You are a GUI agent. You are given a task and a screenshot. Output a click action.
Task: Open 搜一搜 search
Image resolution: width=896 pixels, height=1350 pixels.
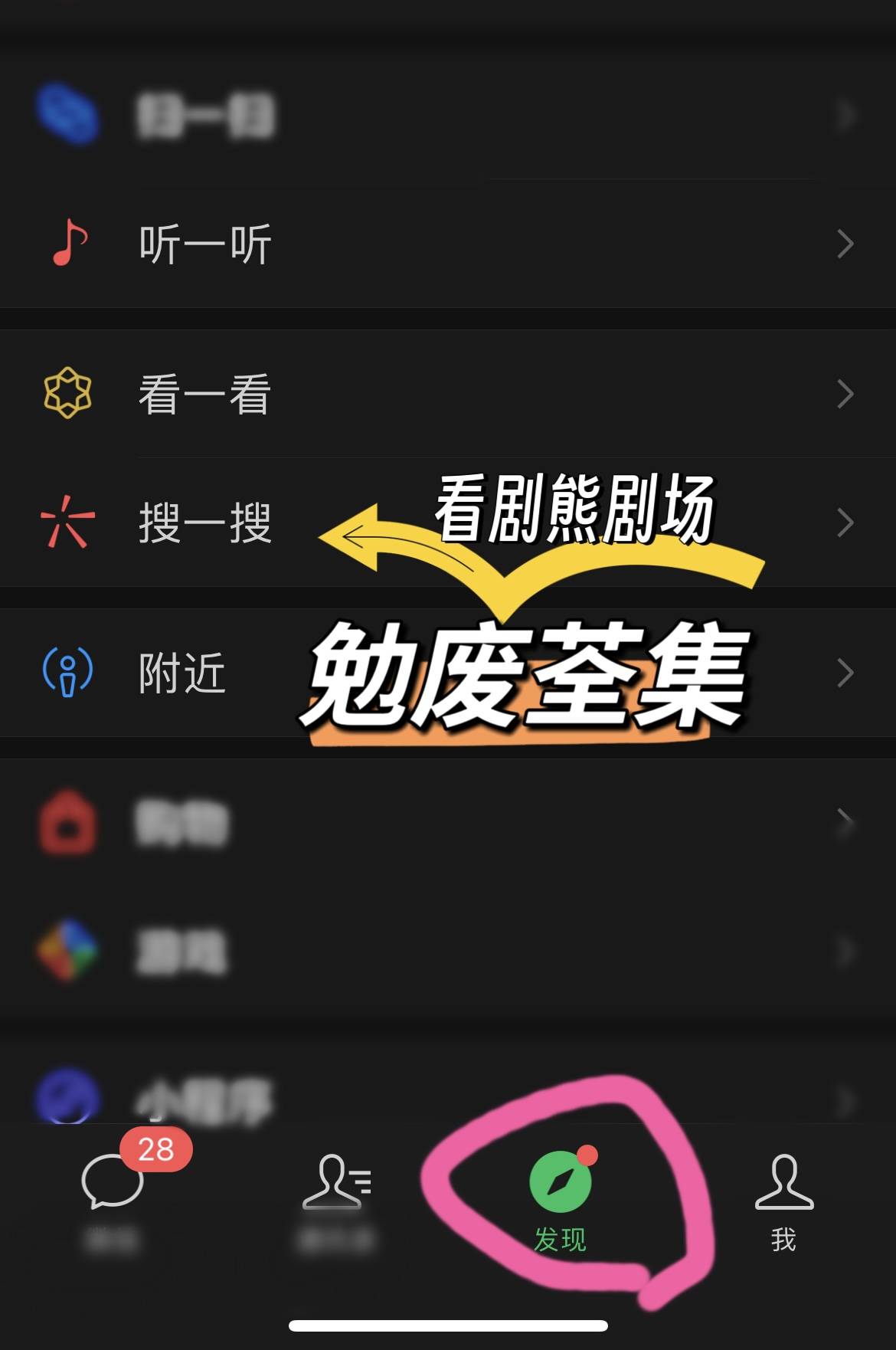click(x=204, y=523)
